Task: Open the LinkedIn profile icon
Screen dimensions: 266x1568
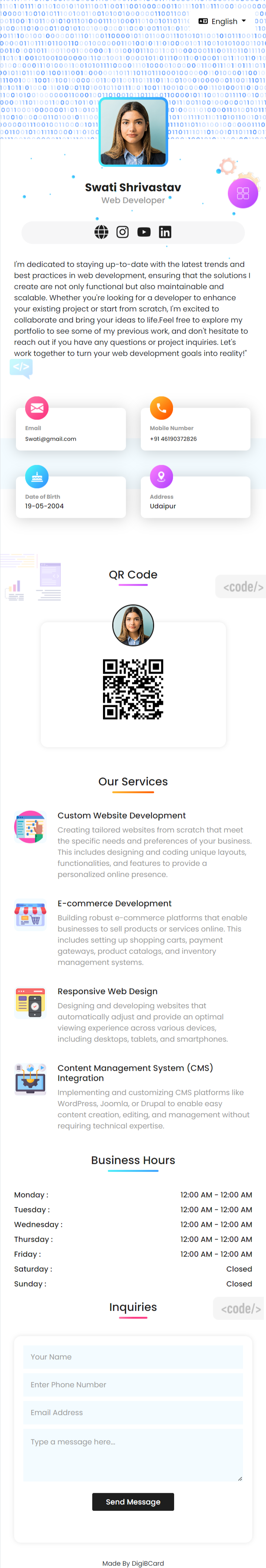Action: point(165,232)
